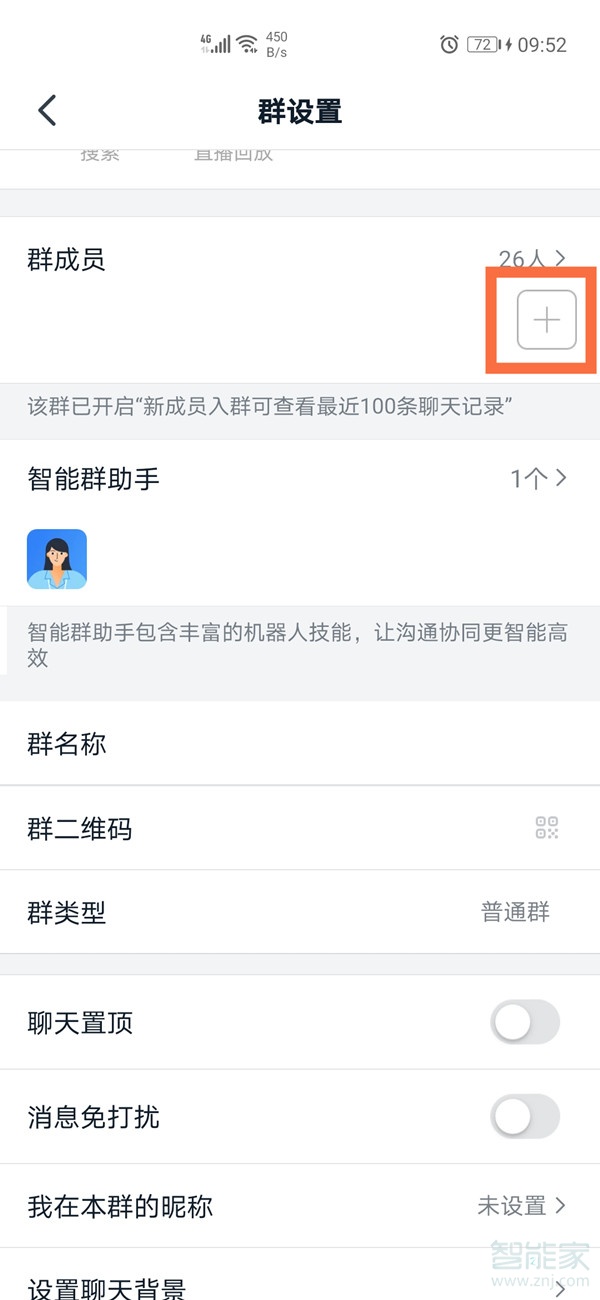This screenshot has height=1300, width=600.
Task: Tap the group assistant avatar
Action: [x=57, y=559]
